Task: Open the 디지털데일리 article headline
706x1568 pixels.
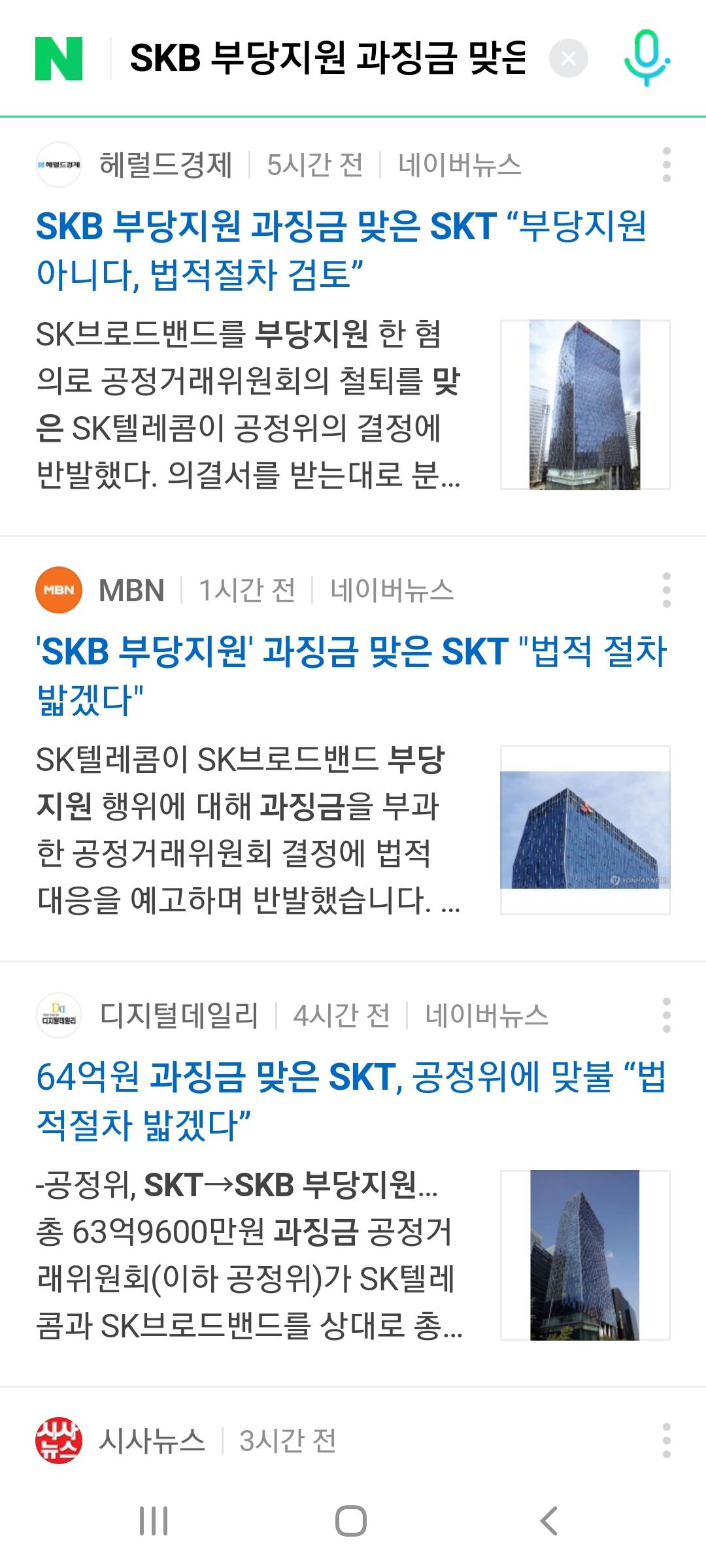Action: click(350, 1100)
